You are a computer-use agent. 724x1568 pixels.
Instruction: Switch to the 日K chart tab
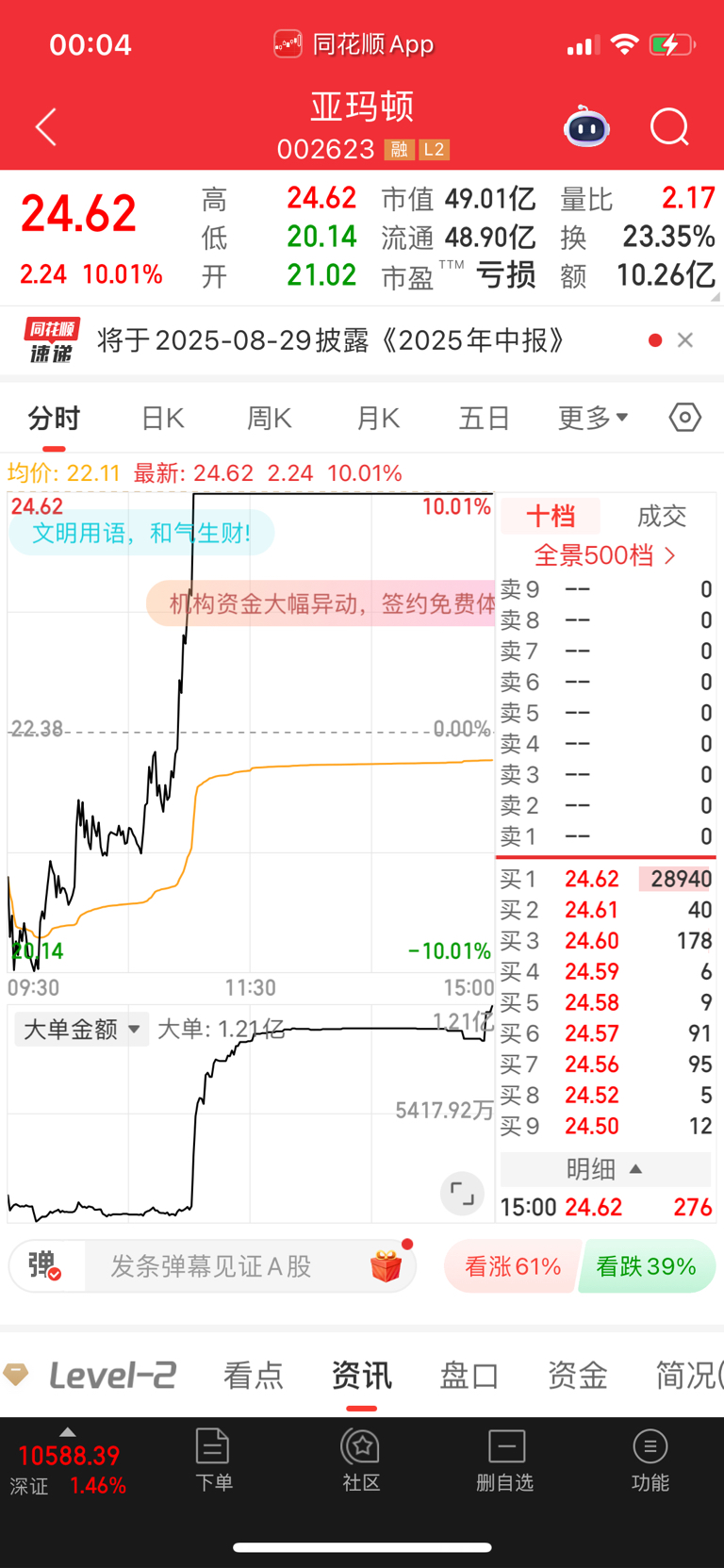tap(162, 418)
